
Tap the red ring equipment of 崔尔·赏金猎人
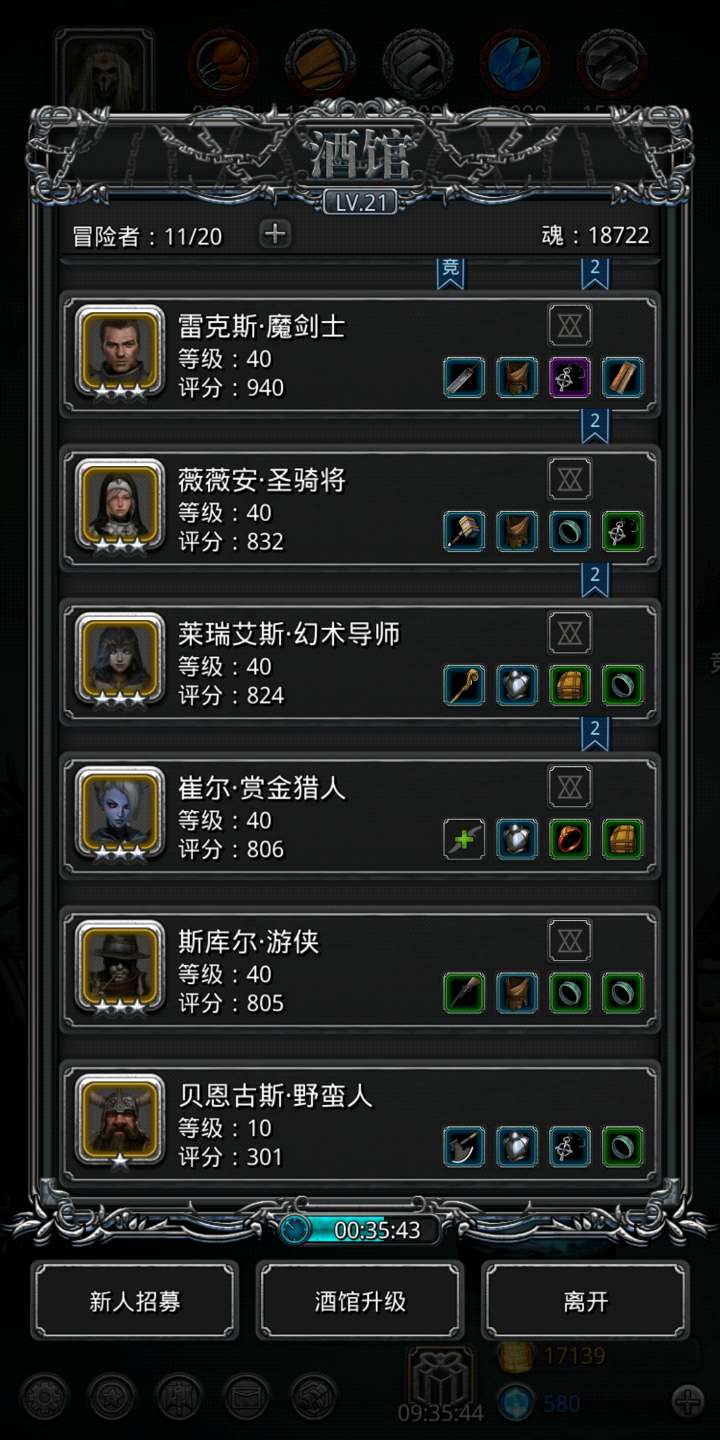tap(570, 840)
